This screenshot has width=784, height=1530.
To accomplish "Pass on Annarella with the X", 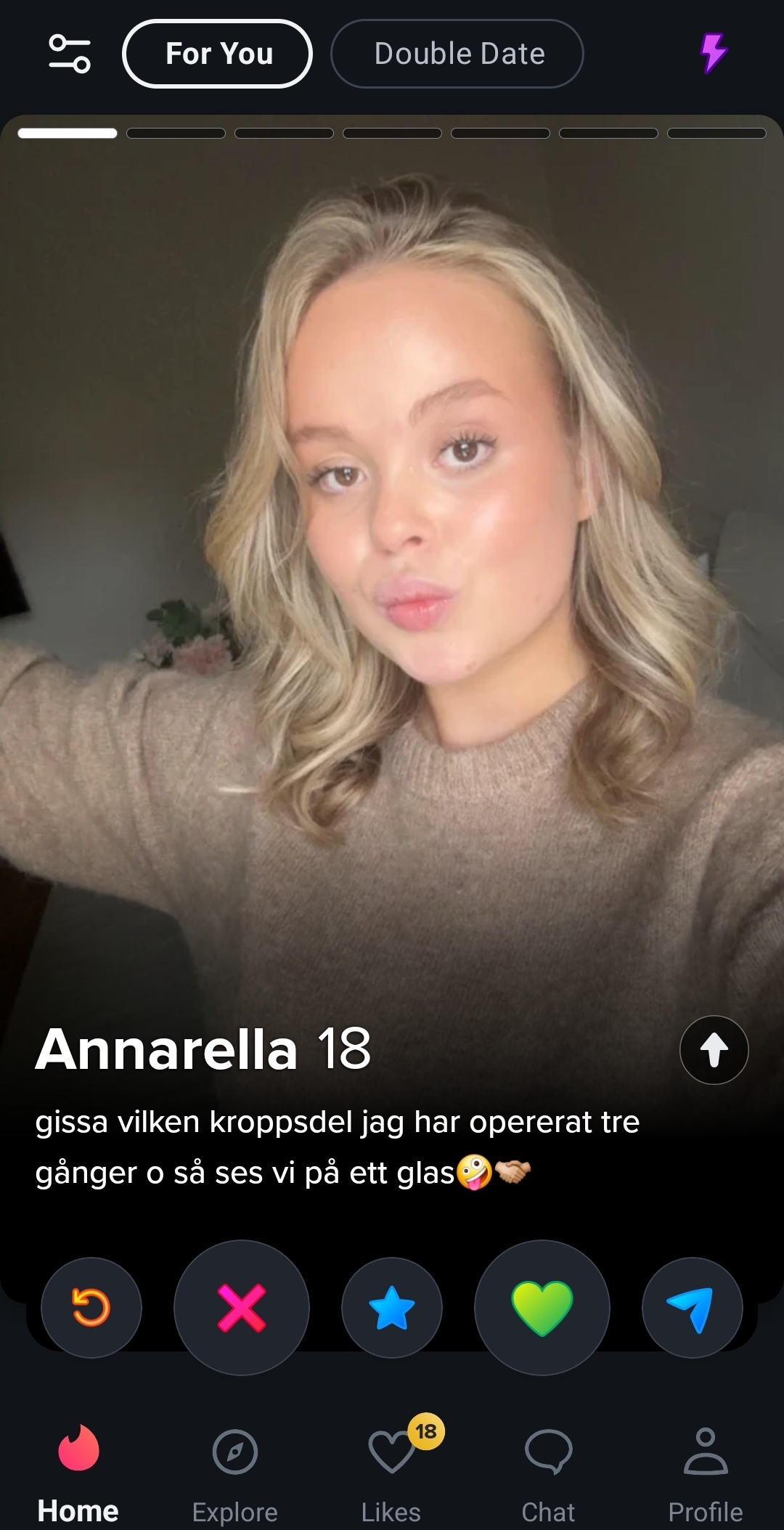I will coord(242,1307).
